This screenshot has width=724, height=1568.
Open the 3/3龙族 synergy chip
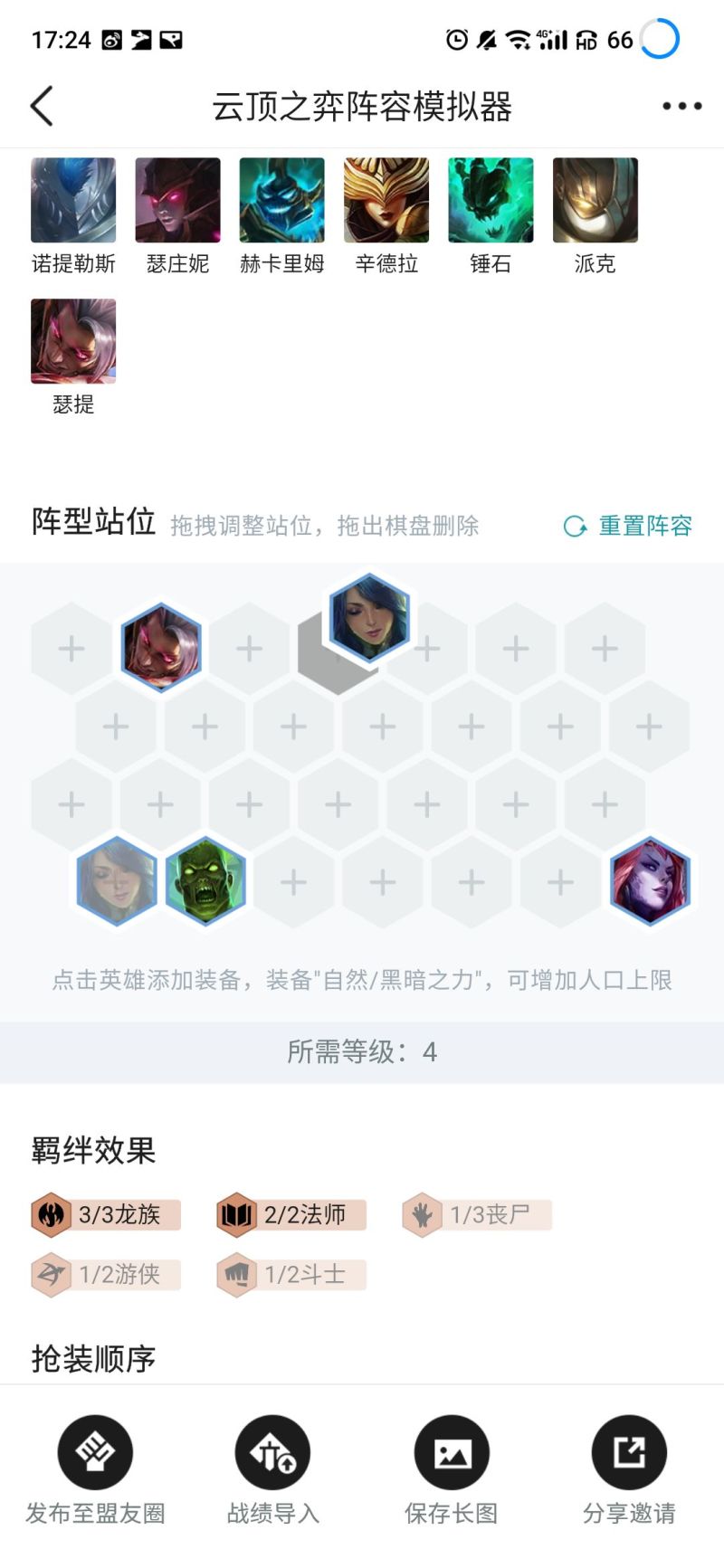tap(106, 1214)
